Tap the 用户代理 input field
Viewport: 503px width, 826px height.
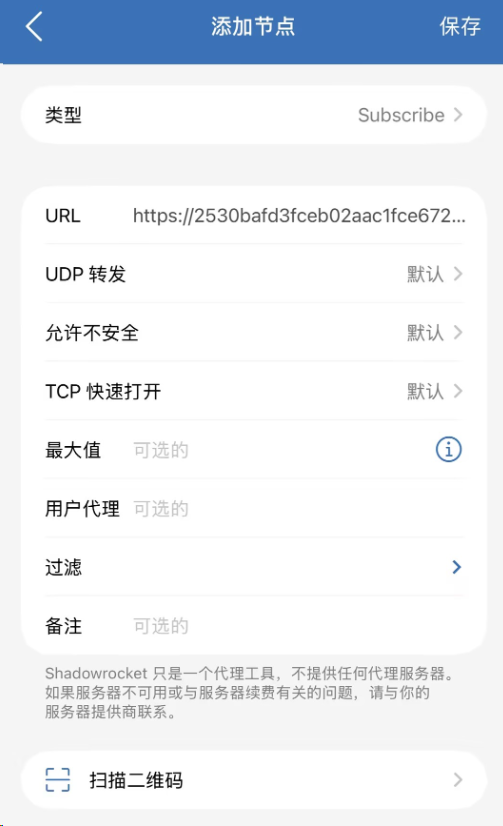click(298, 509)
